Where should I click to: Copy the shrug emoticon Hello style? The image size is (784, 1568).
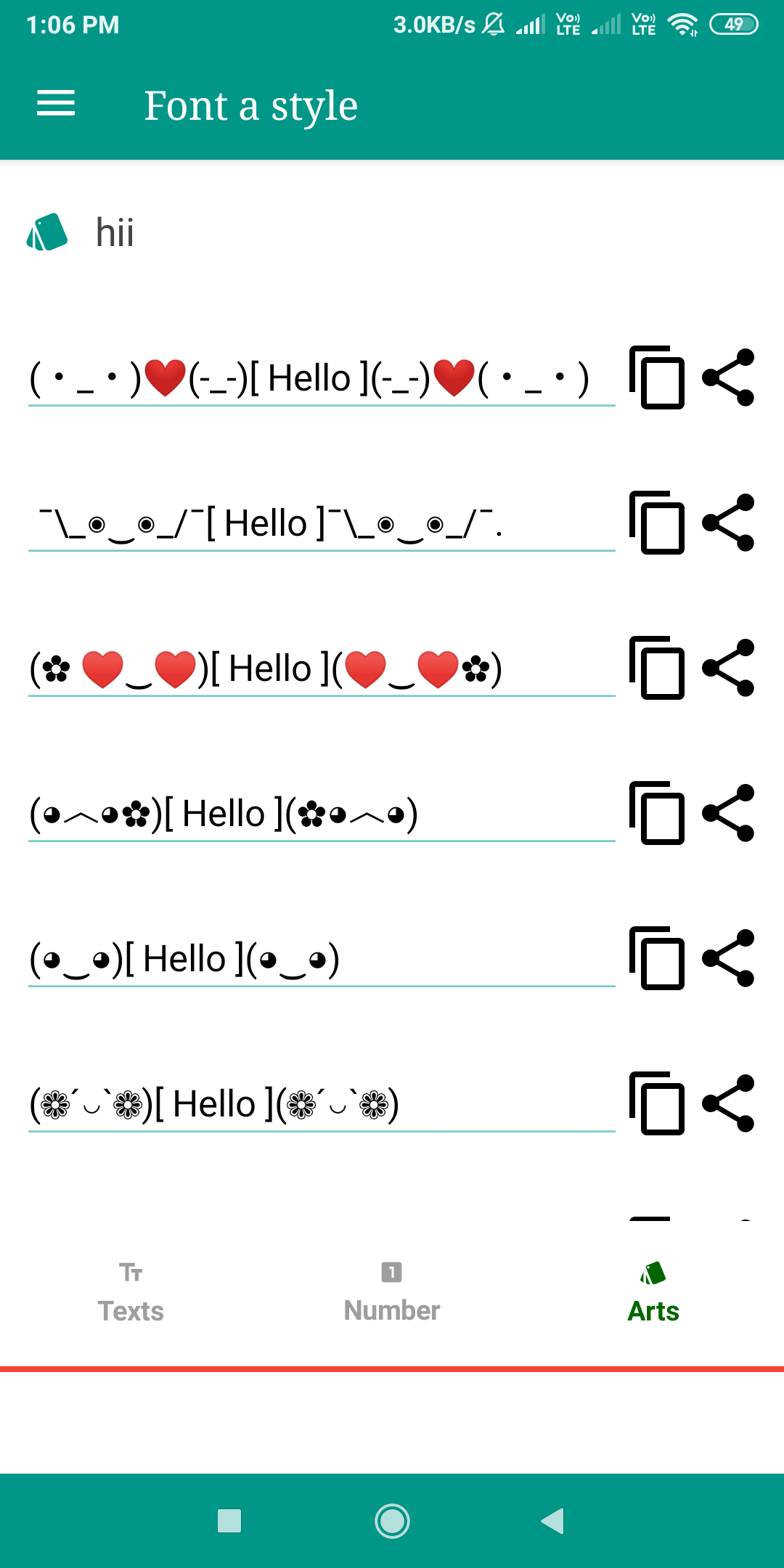click(657, 523)
